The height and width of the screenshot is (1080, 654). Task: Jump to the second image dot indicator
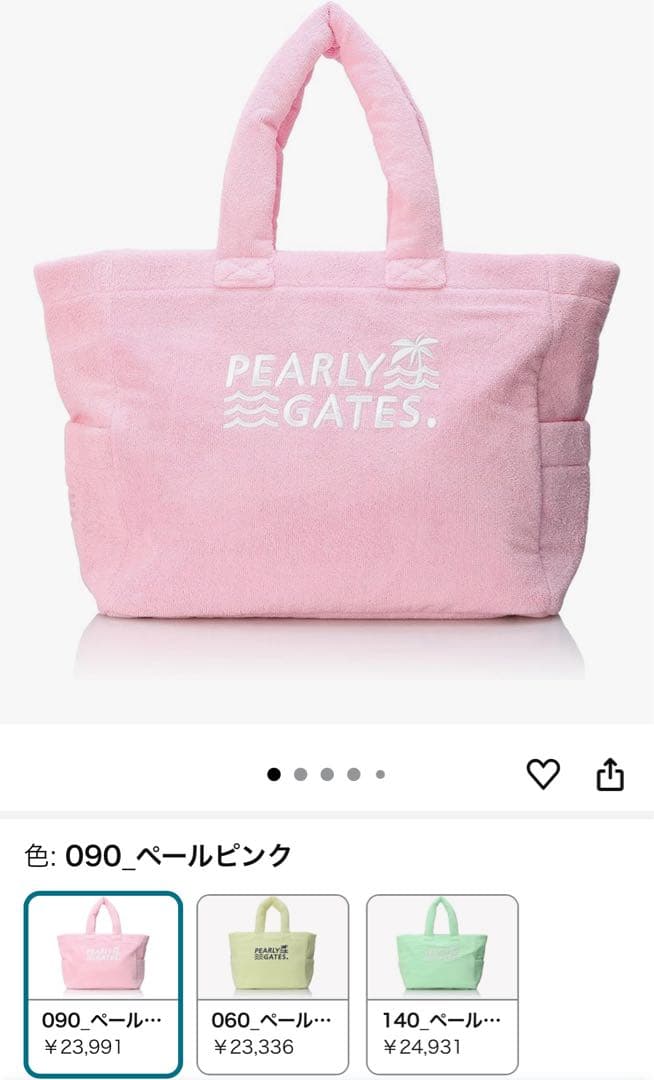click(301, 774)
